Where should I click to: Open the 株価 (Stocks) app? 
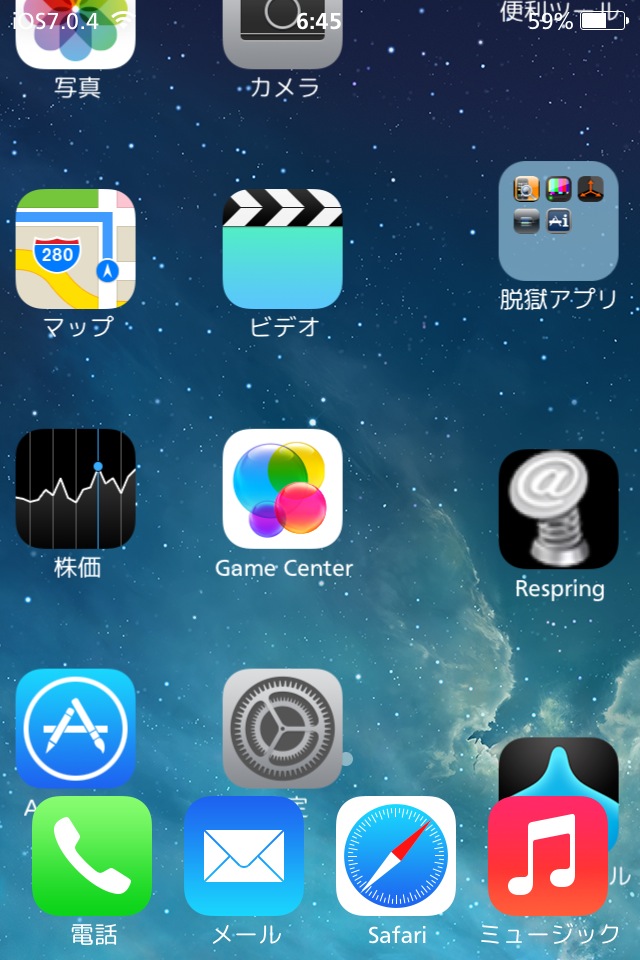(x=75, y=489)
